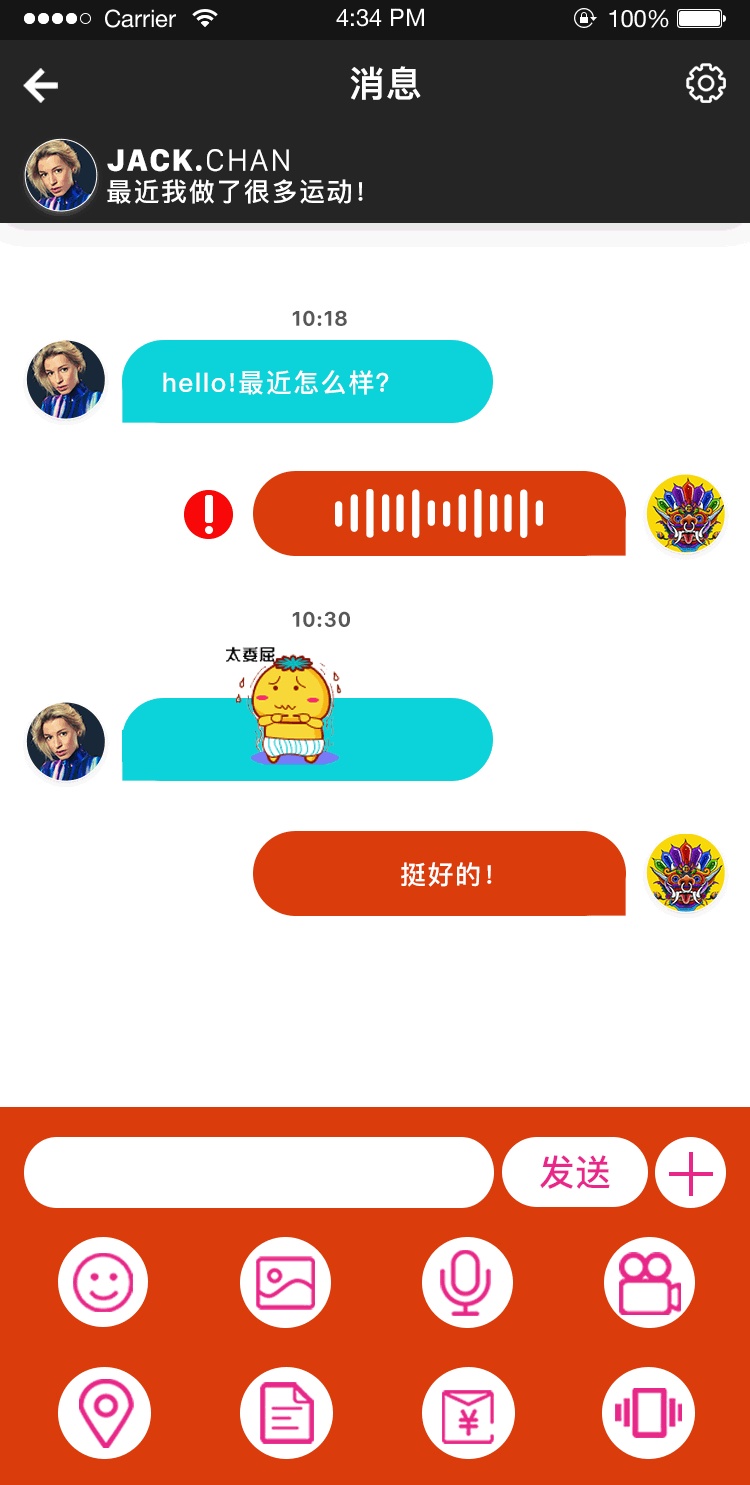Viewport: 750px width, 1485px height.
Task: Tap the phone vibrate shake icon
Action: 648,1413
